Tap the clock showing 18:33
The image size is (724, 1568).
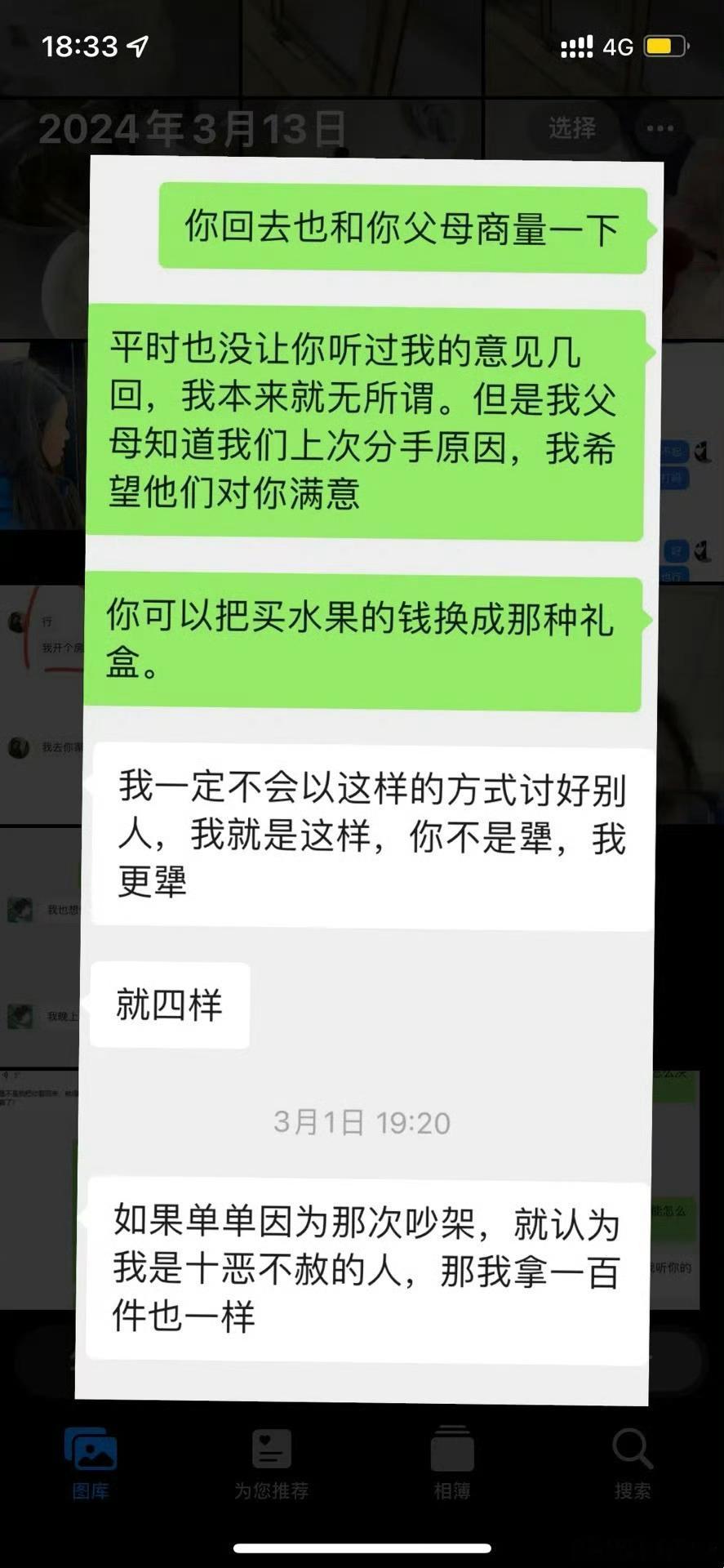79,47
